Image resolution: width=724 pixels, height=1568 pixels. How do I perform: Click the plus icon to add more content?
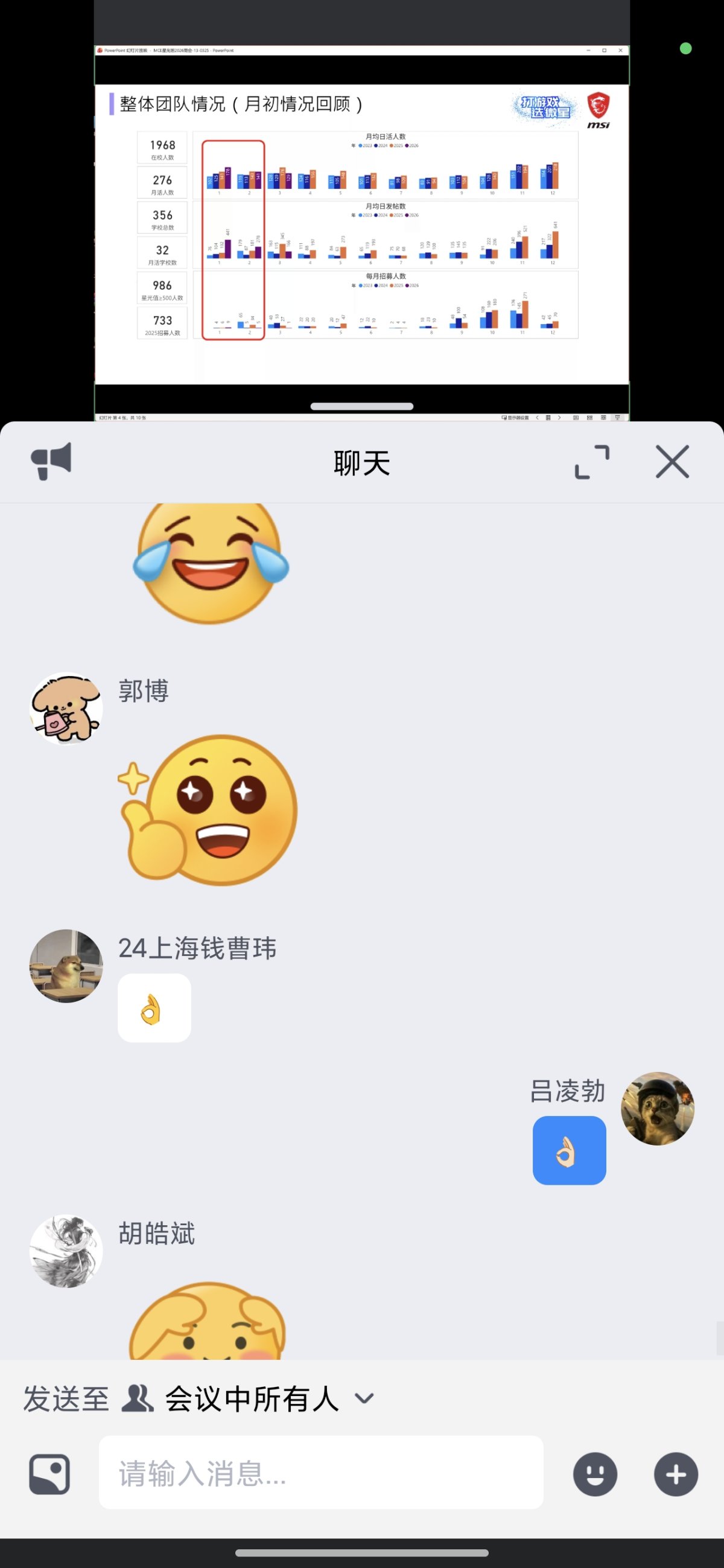[x=675, y=1474]
